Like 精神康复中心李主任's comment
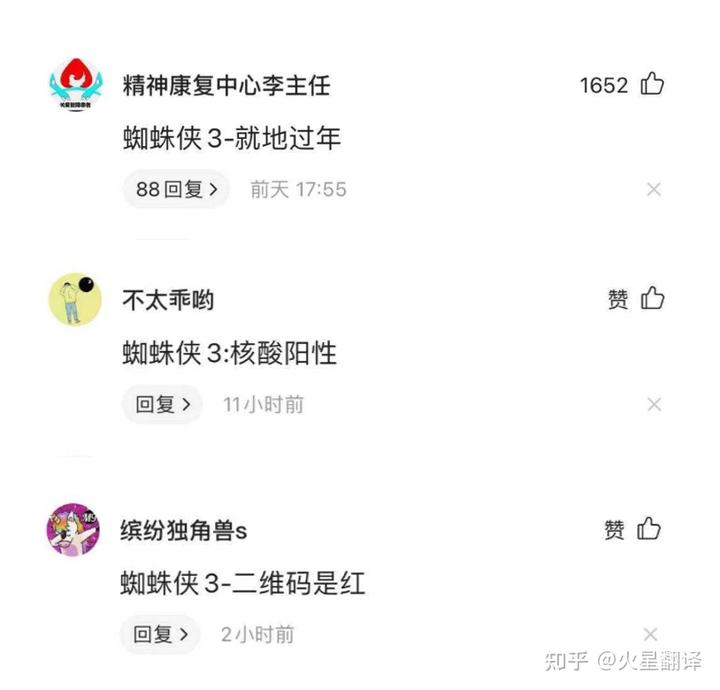This screenshot has width=720, height=690. point(652,84)
